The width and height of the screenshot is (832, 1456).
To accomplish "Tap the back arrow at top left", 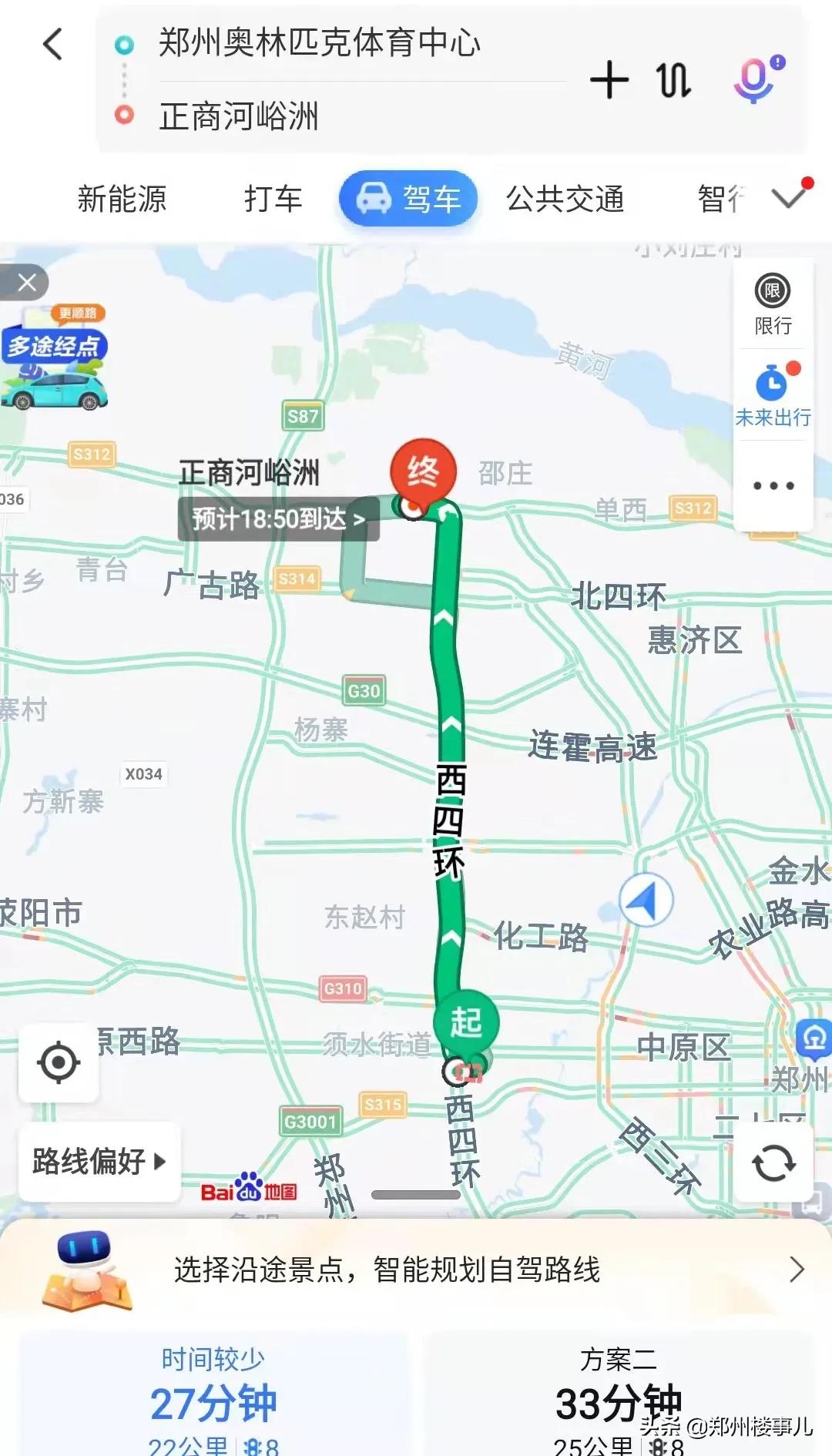I will [x=52, y=44].
